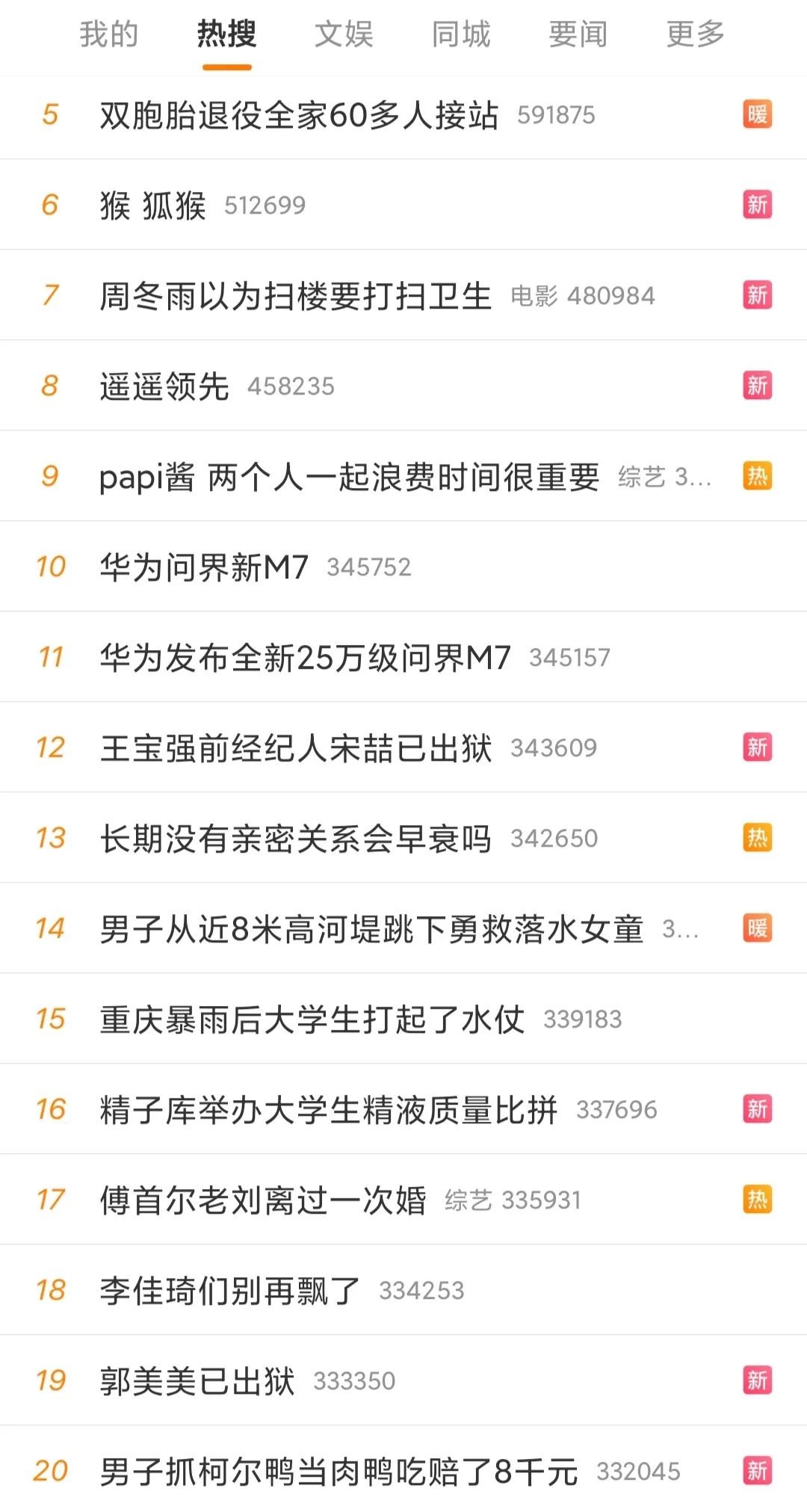
Task: Click the 新 badge on 王宝强前经纪人 entry
Action: pyautogui.click(x=758, y=747)
